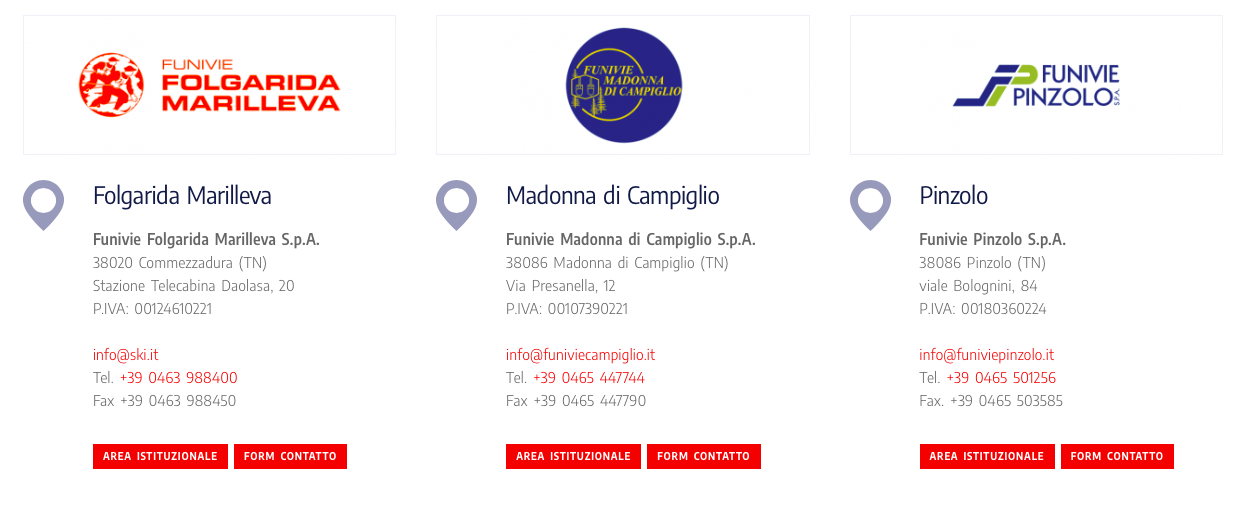Email info@funiviecampiglio.it
The height and width of the screenshot is (513, 1242).
pyautogui.click(x=580, y=355)
